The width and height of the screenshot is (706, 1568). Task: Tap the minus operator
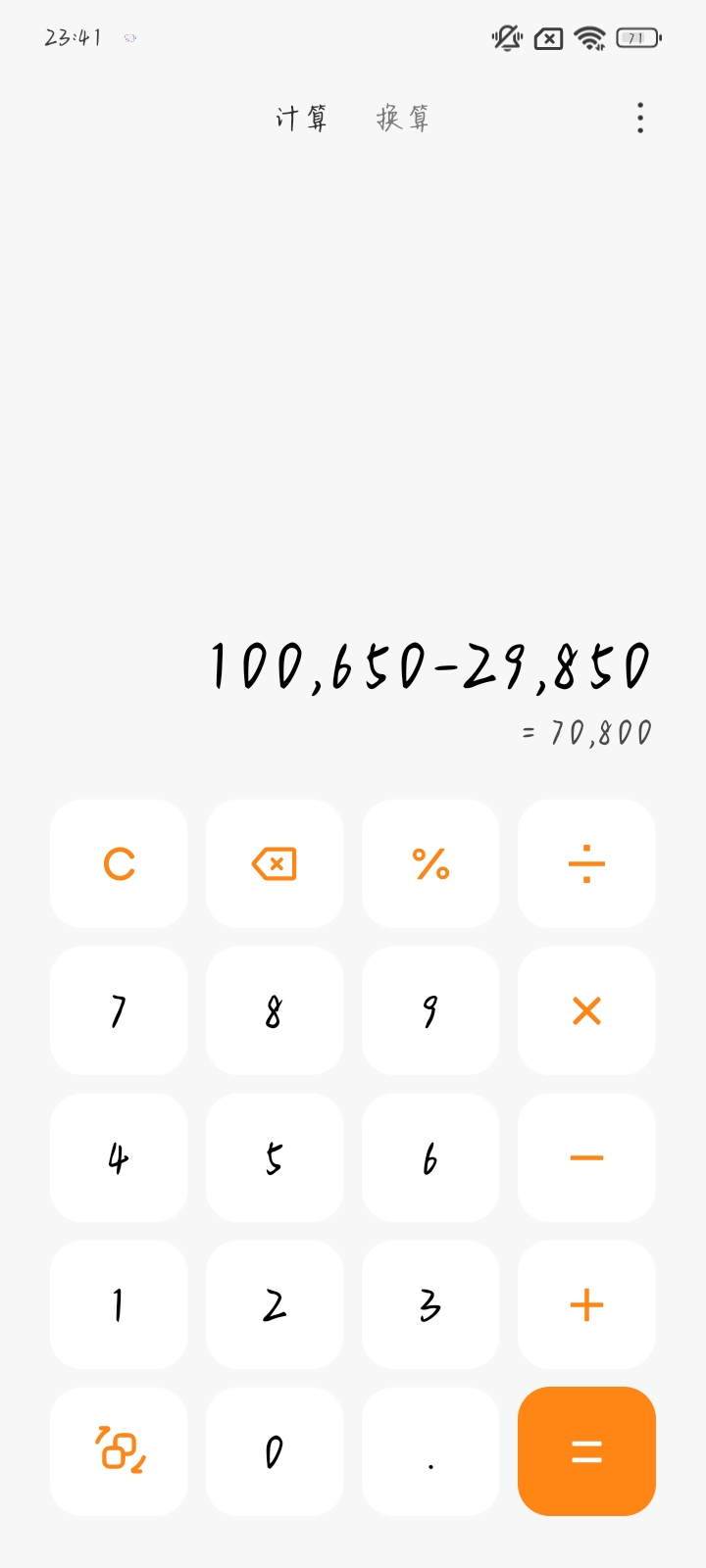pos(586,1157)
